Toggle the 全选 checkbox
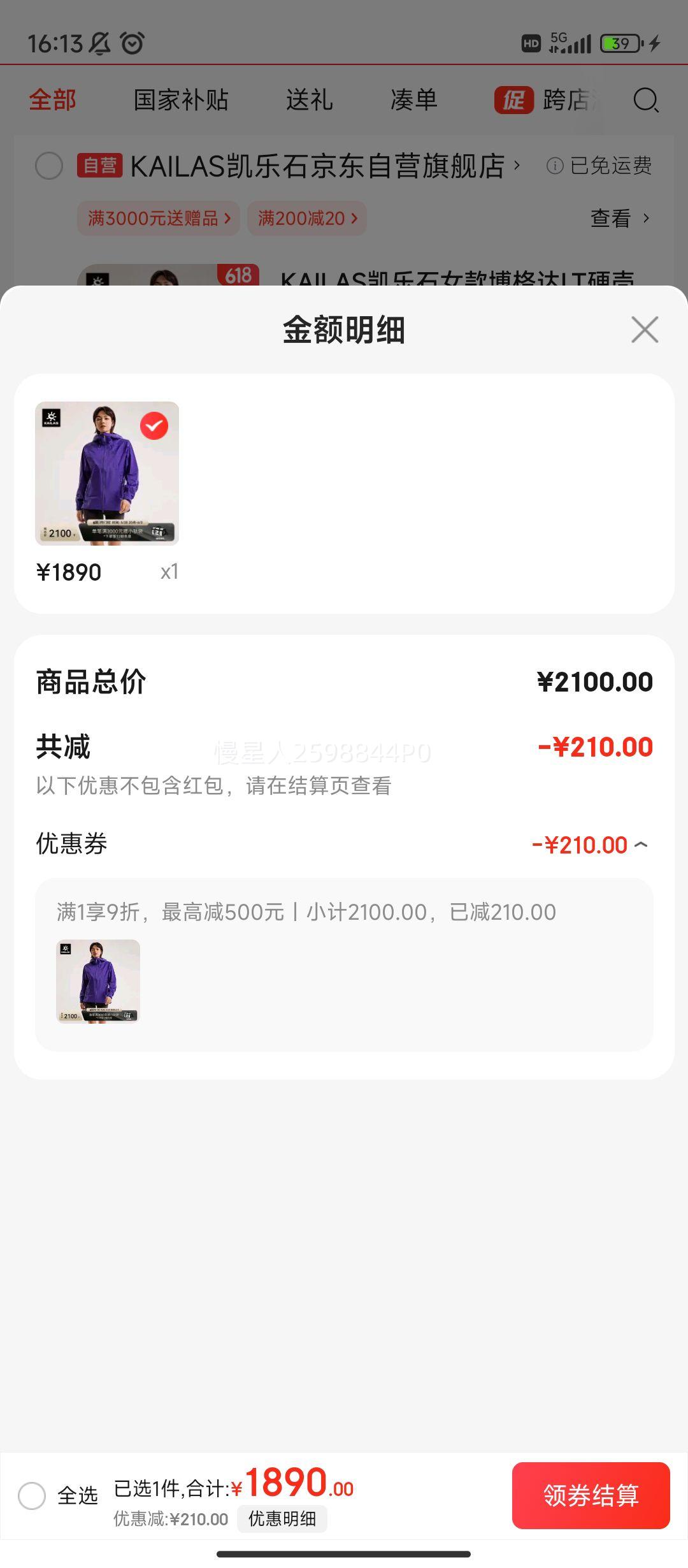688x1568 pixels. click(32, 1495)
